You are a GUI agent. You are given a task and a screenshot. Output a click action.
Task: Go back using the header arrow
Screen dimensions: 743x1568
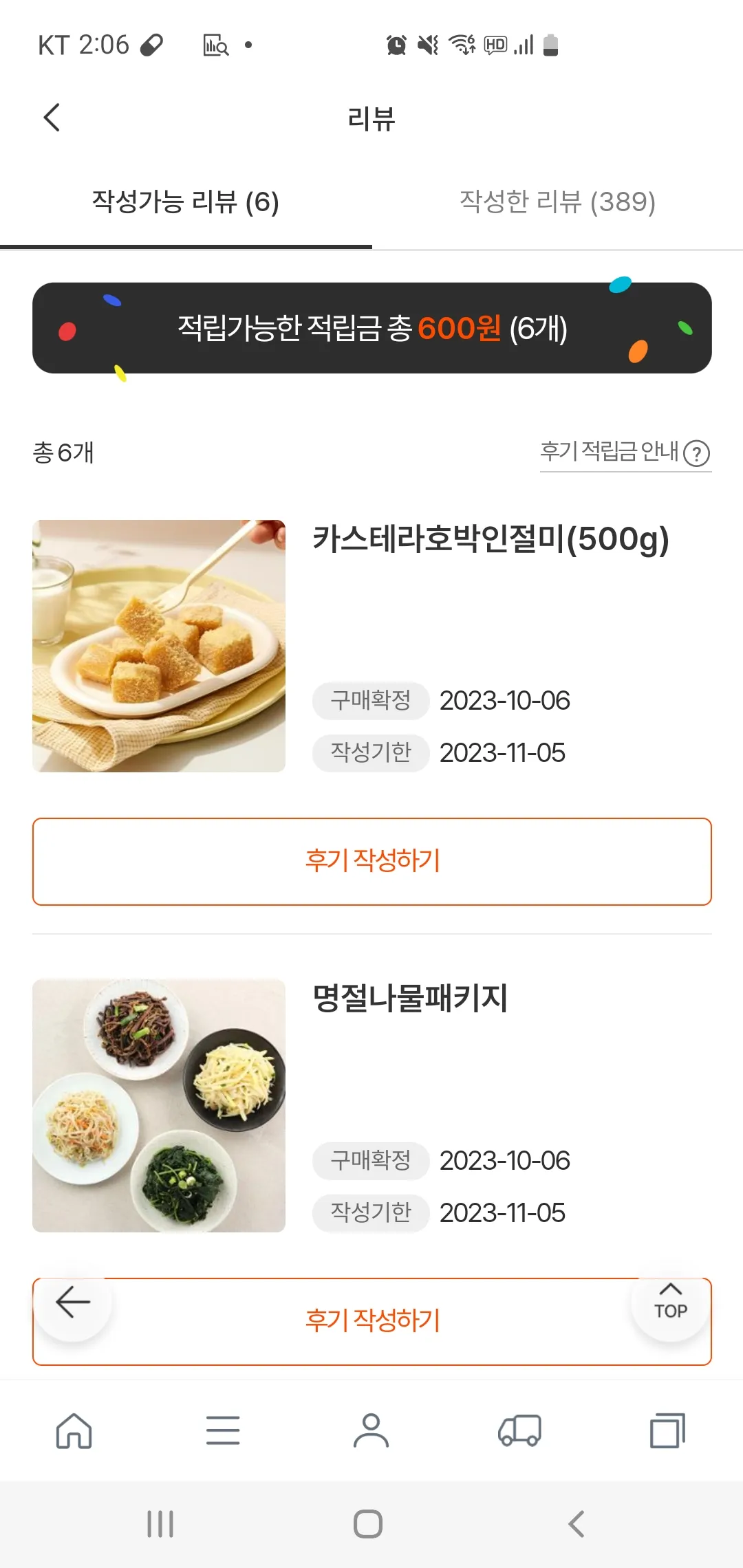click(x=52, y=118)
